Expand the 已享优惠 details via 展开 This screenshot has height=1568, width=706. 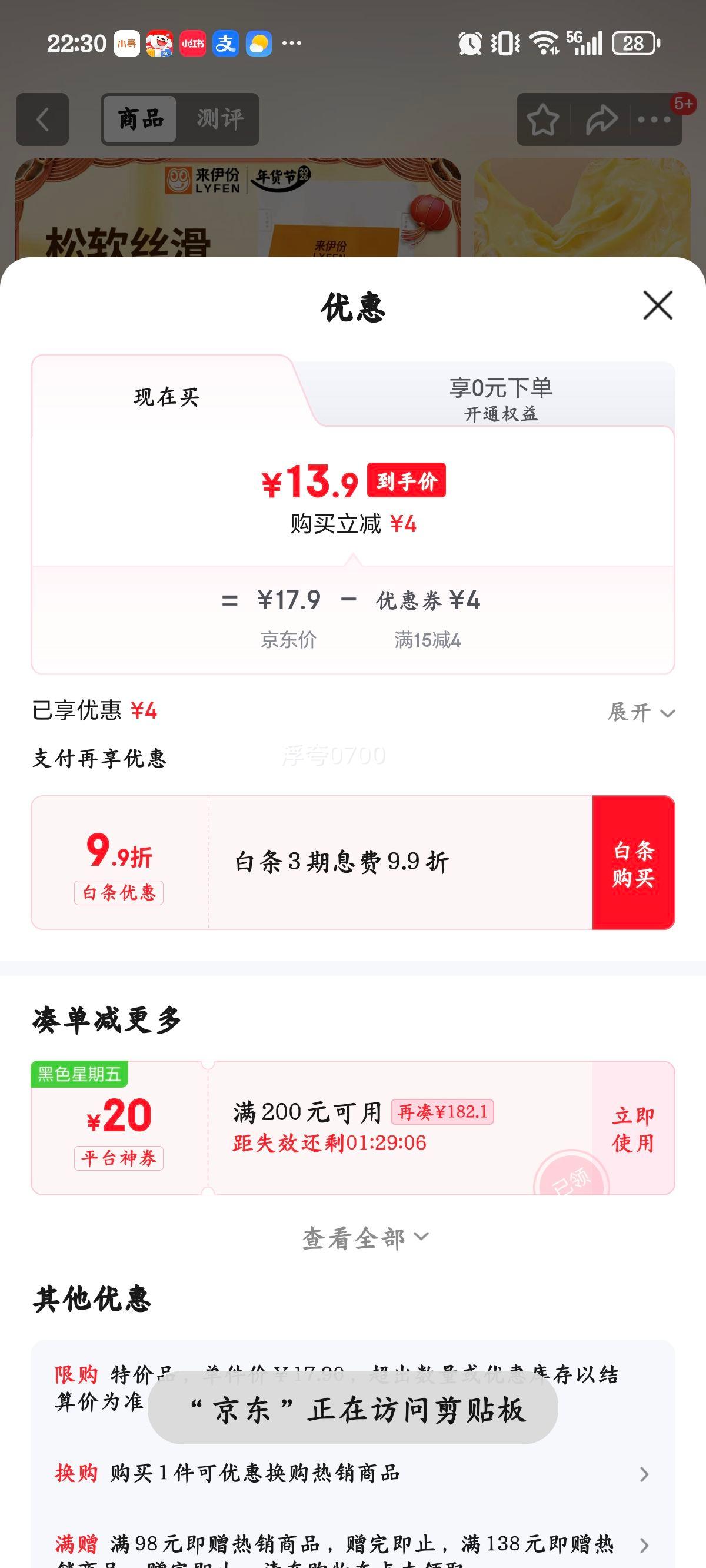click(642, 712)
